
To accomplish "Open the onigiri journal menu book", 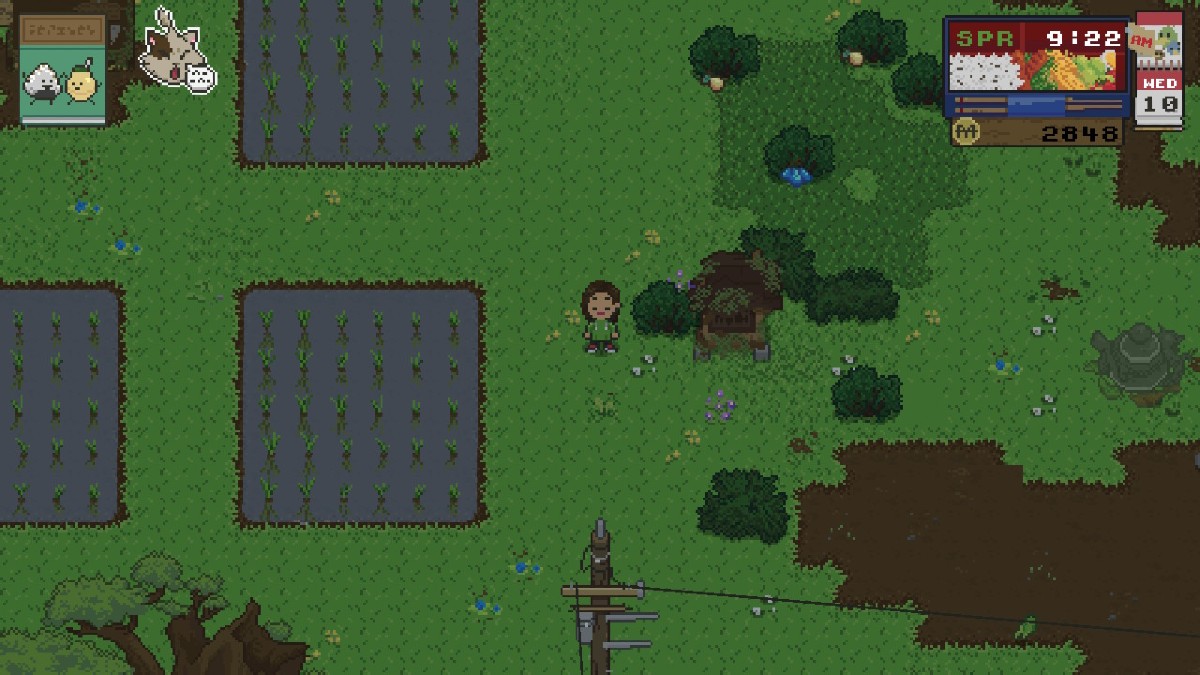I will pyautogui.click(x=62, y=68).
